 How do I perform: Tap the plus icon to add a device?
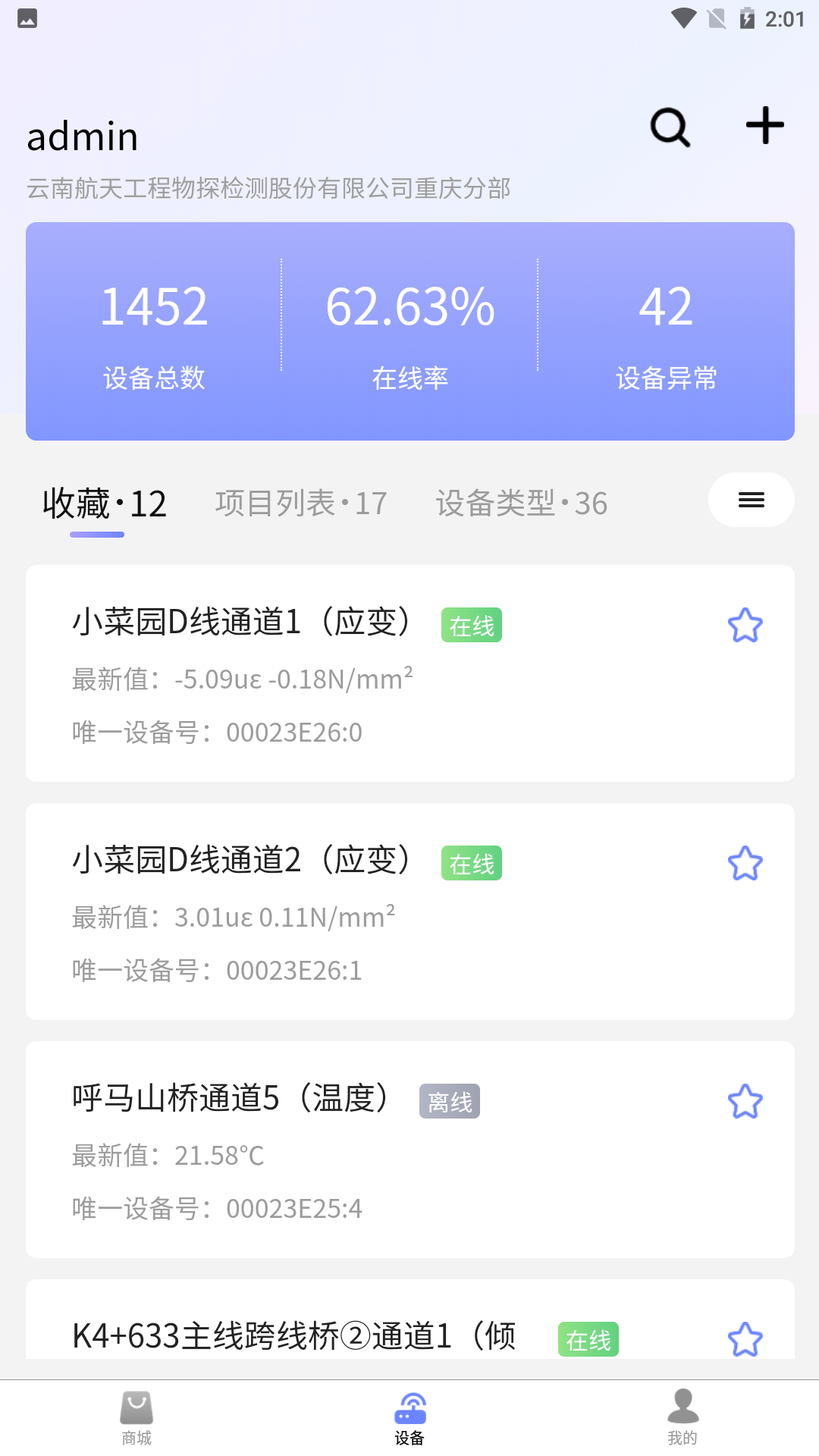[x=764, y=127]
